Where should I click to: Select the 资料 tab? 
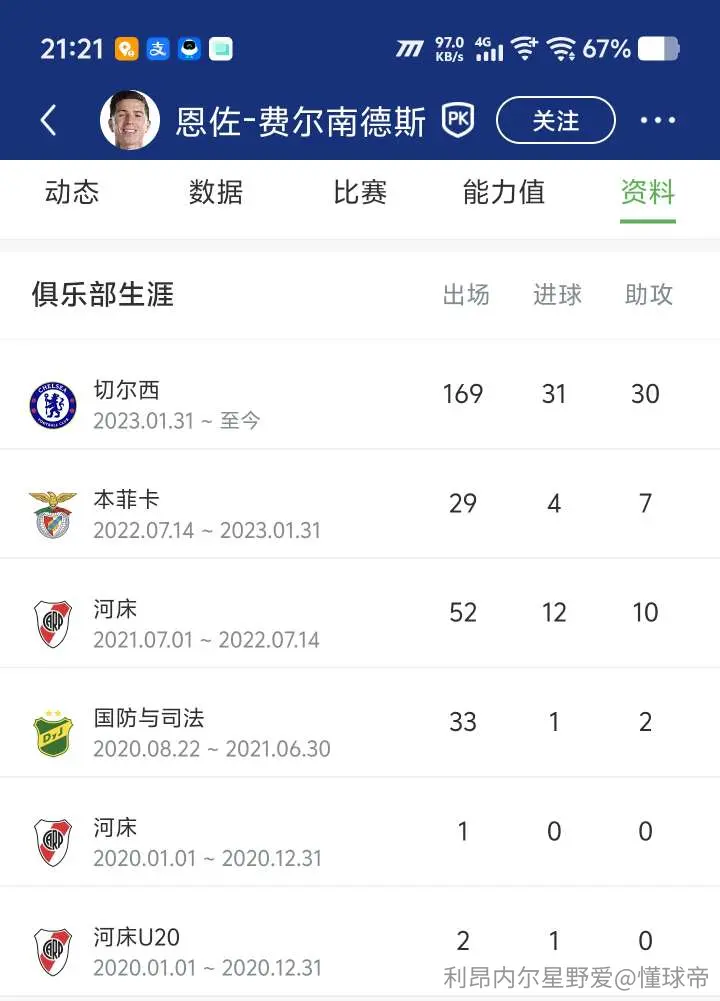(x=648, y=192)
